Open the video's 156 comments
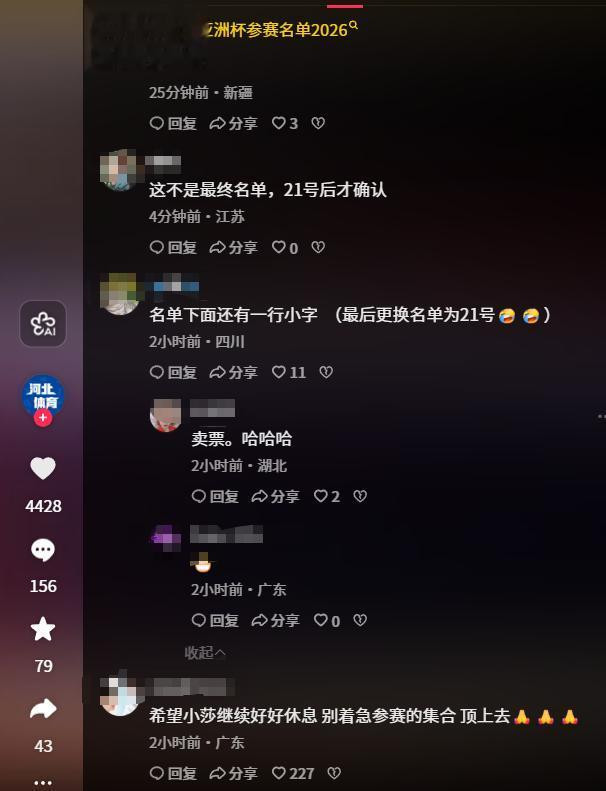 click(43, 550)
